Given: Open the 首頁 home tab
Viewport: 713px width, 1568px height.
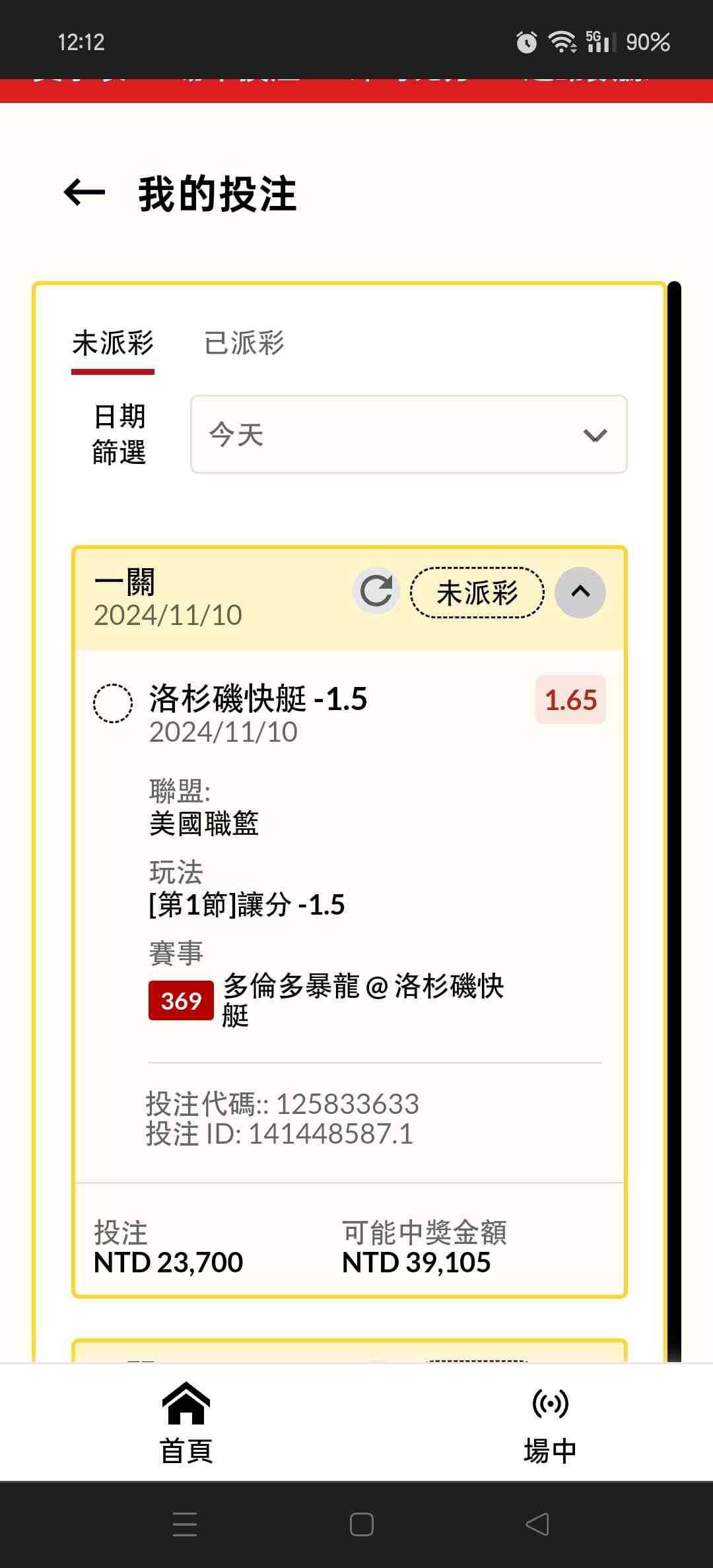Looking at the screenshot, I should [186, 1421].
